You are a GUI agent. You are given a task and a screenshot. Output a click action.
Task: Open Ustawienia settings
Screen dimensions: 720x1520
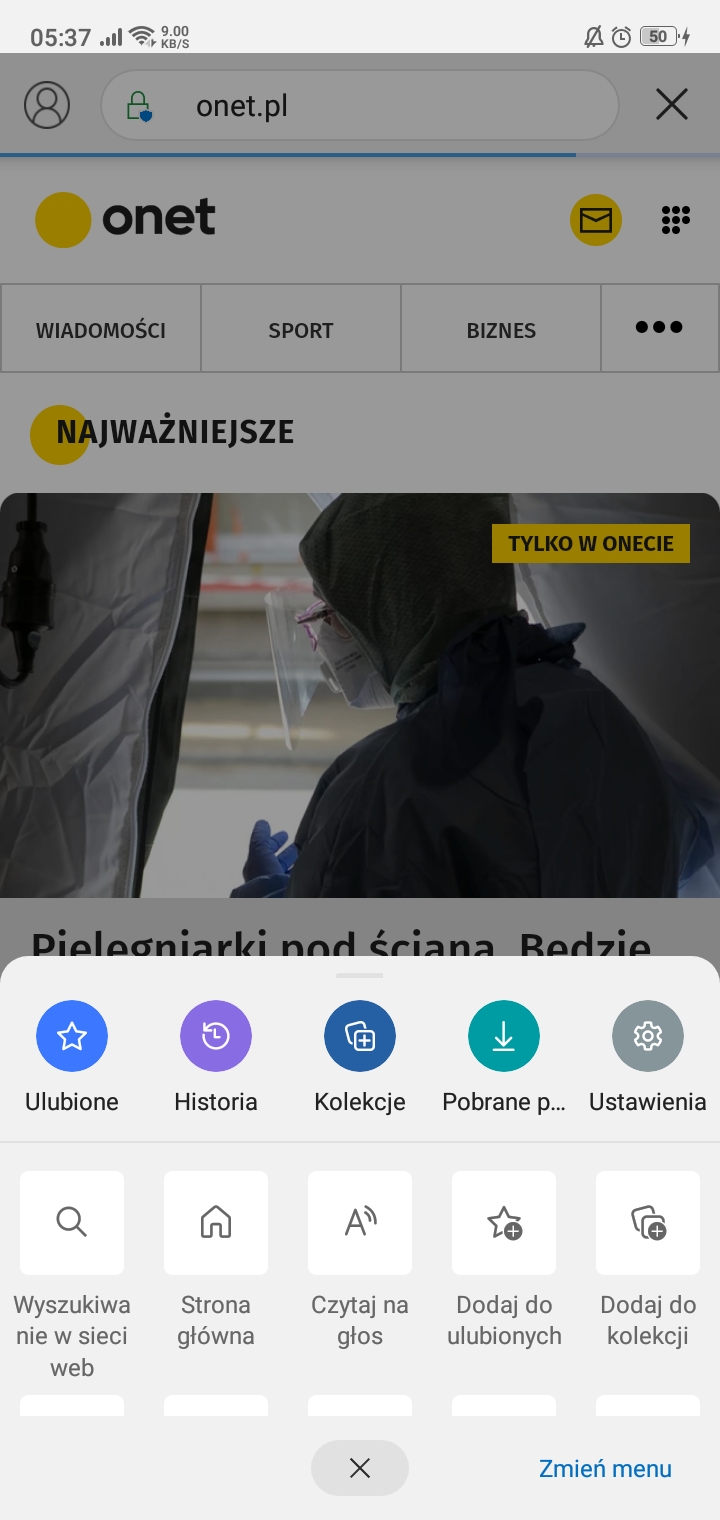648,1037
